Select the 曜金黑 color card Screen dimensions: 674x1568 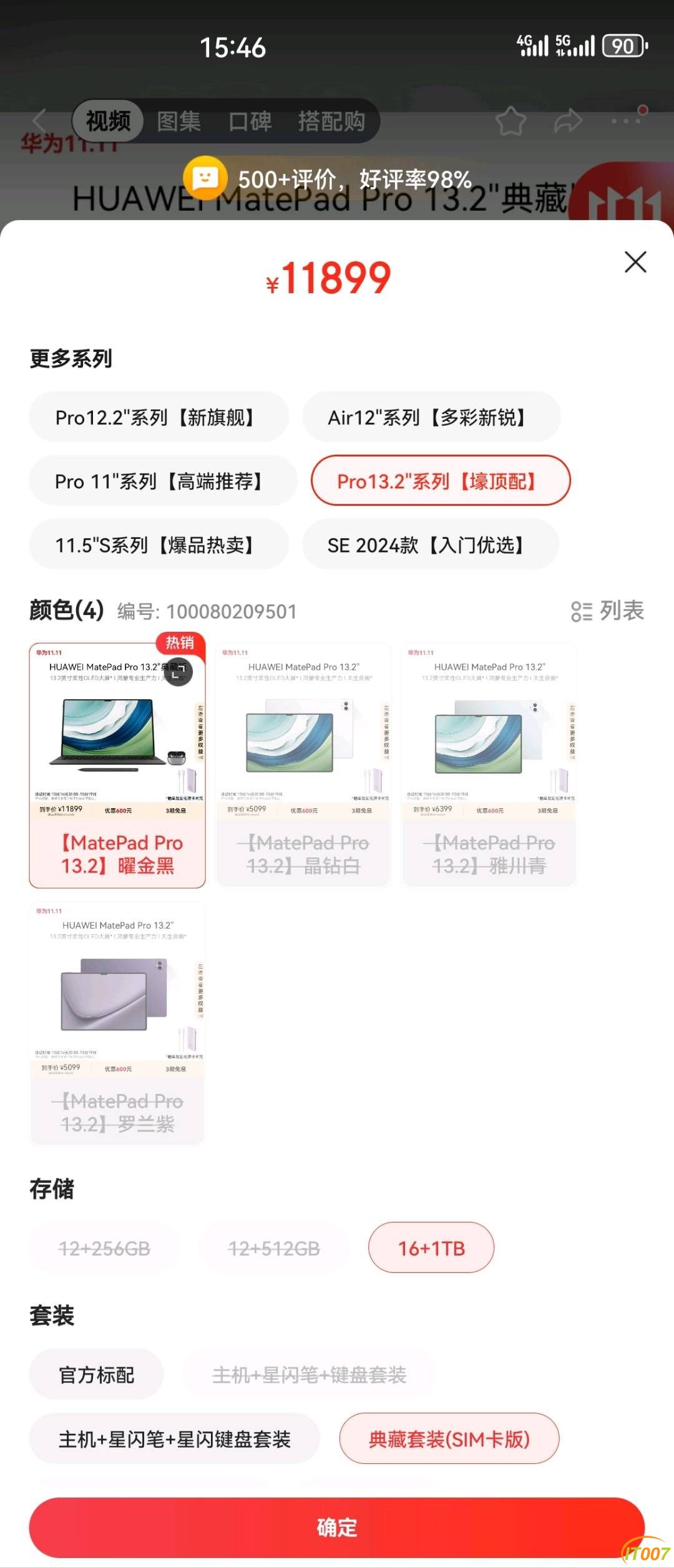click(117, 853)
